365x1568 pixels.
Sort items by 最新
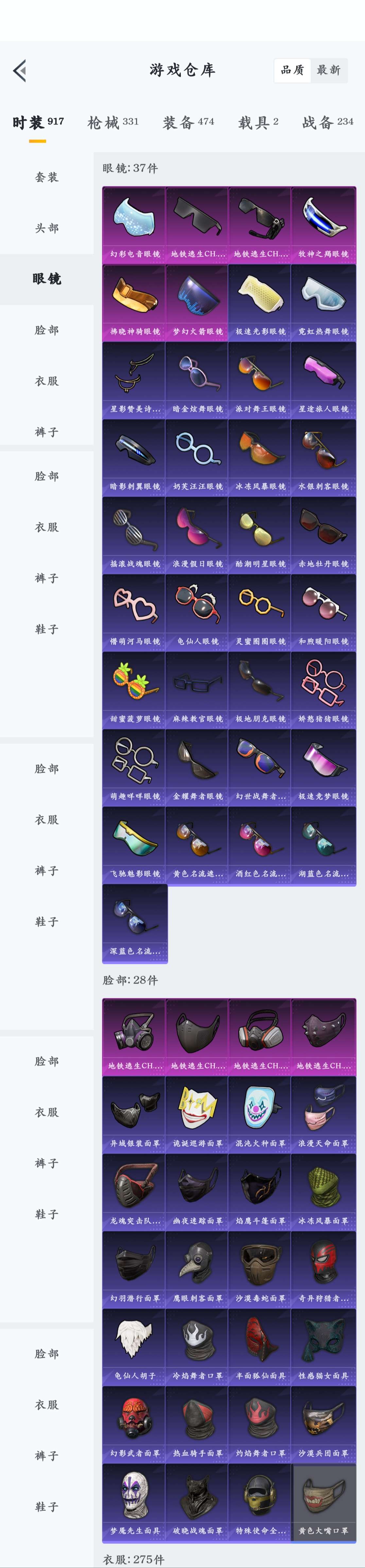[x=328, y=71]
